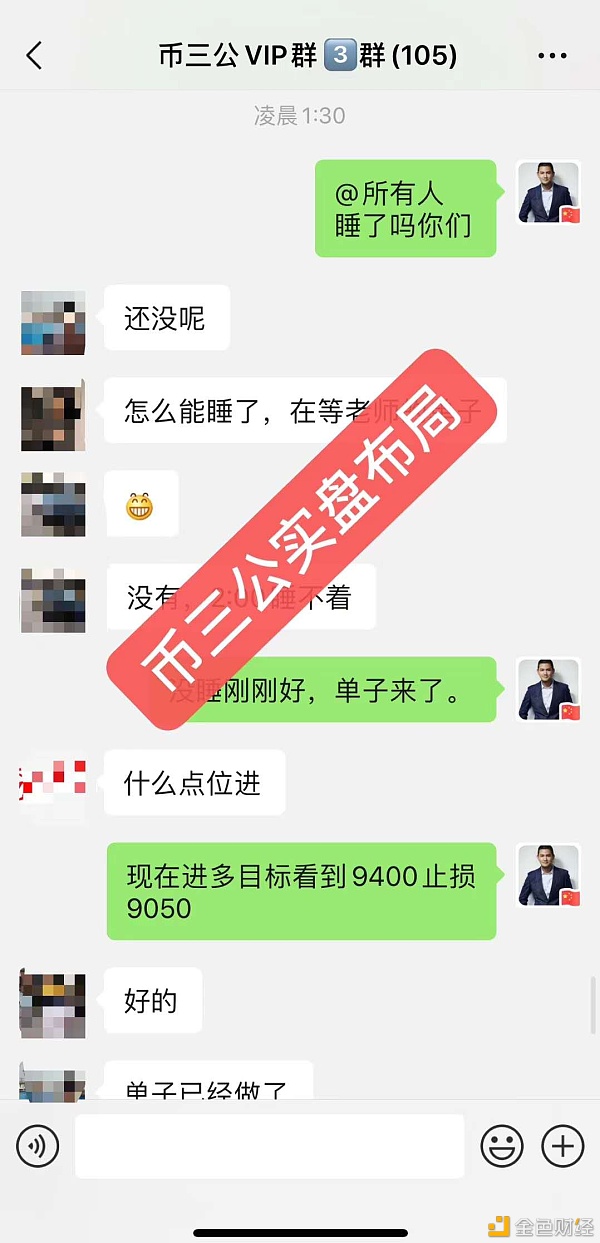View profile of sender of 还没呢
The width and height of the screenshot is (600, 1243).
click(53, 322)
